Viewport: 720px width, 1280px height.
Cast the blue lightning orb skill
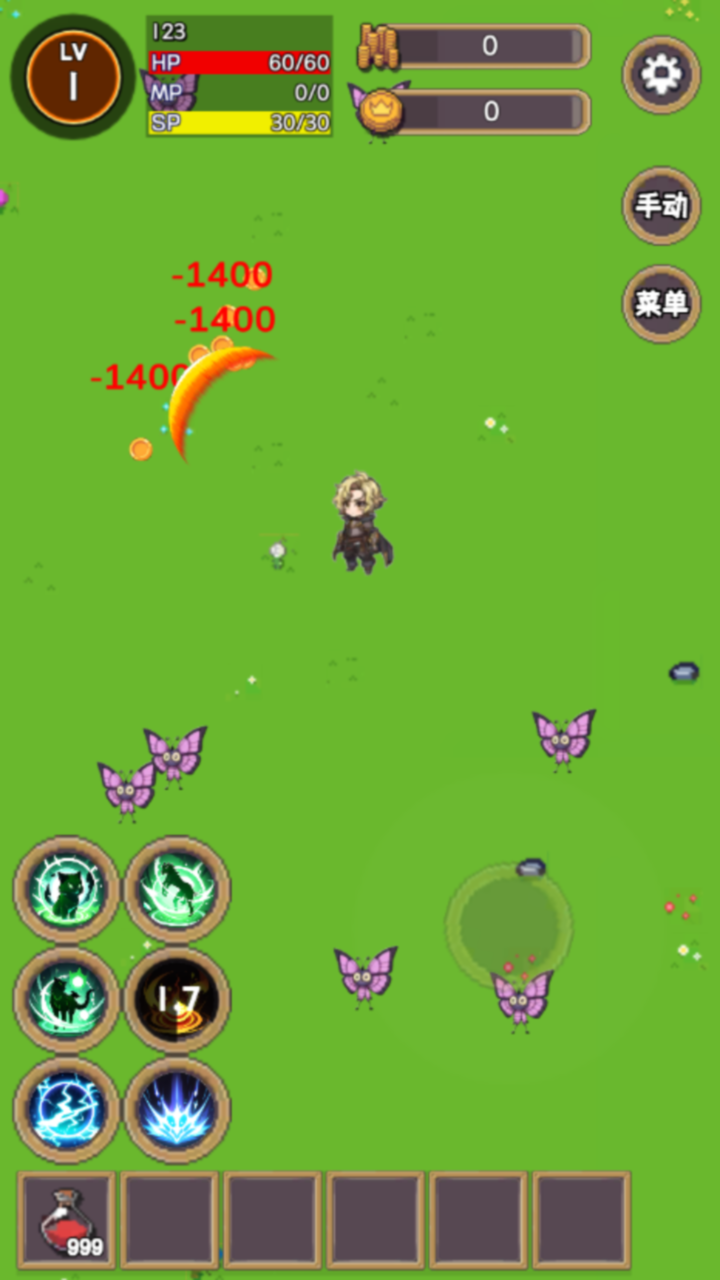pyautogui.click(x=67, y=1110)
